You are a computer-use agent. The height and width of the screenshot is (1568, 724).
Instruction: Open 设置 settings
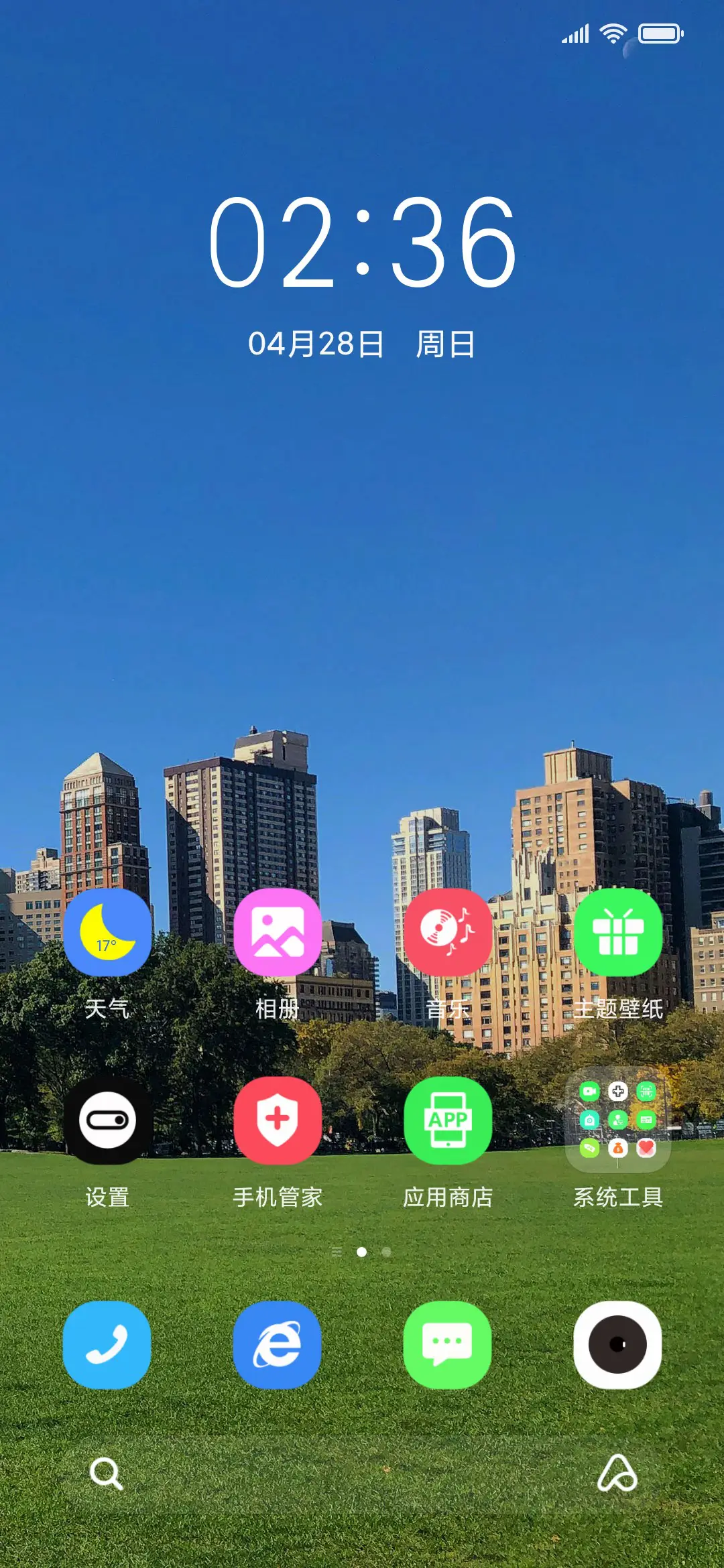pos(107,1120)
